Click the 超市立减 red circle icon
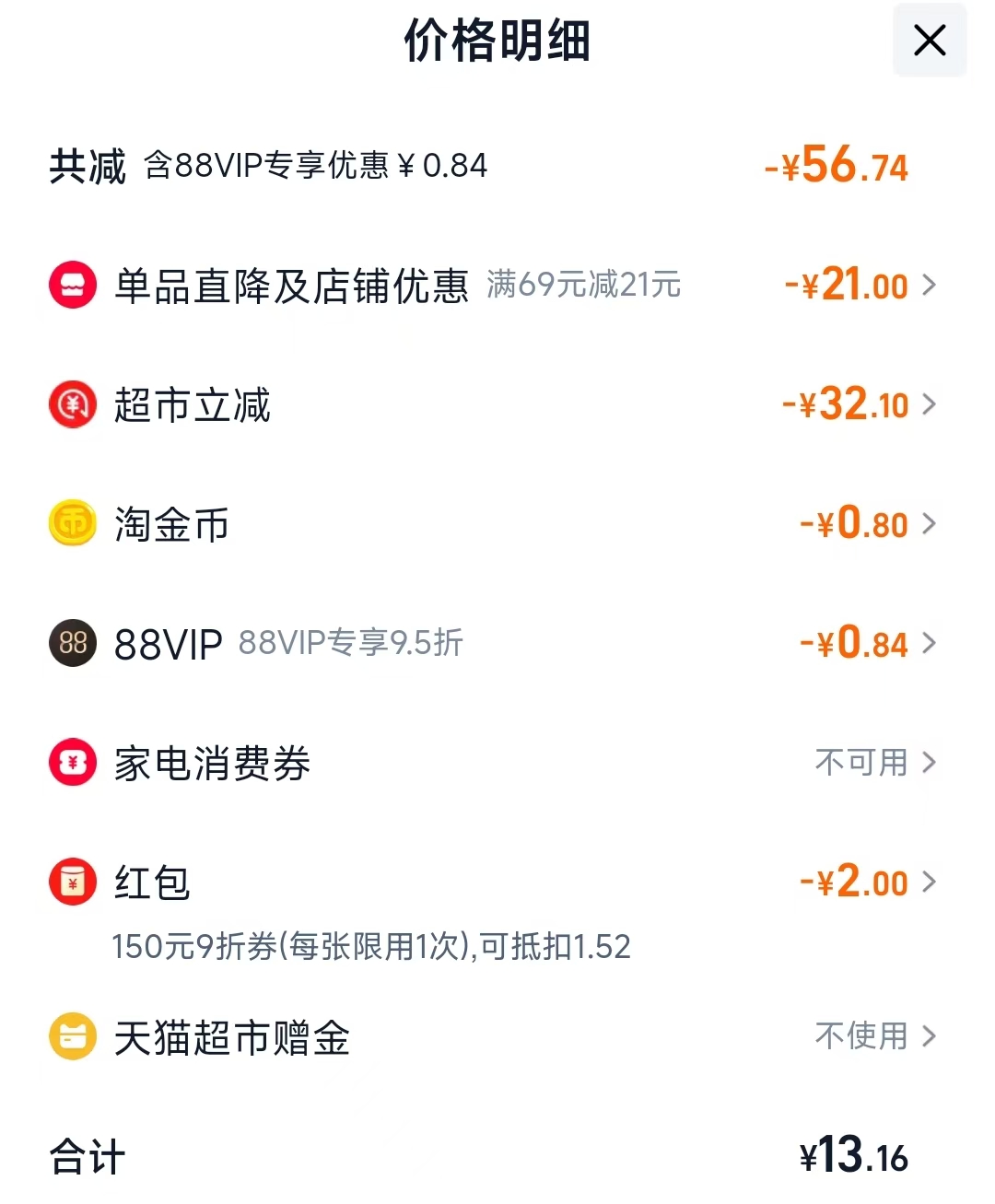 pos(71,404)
